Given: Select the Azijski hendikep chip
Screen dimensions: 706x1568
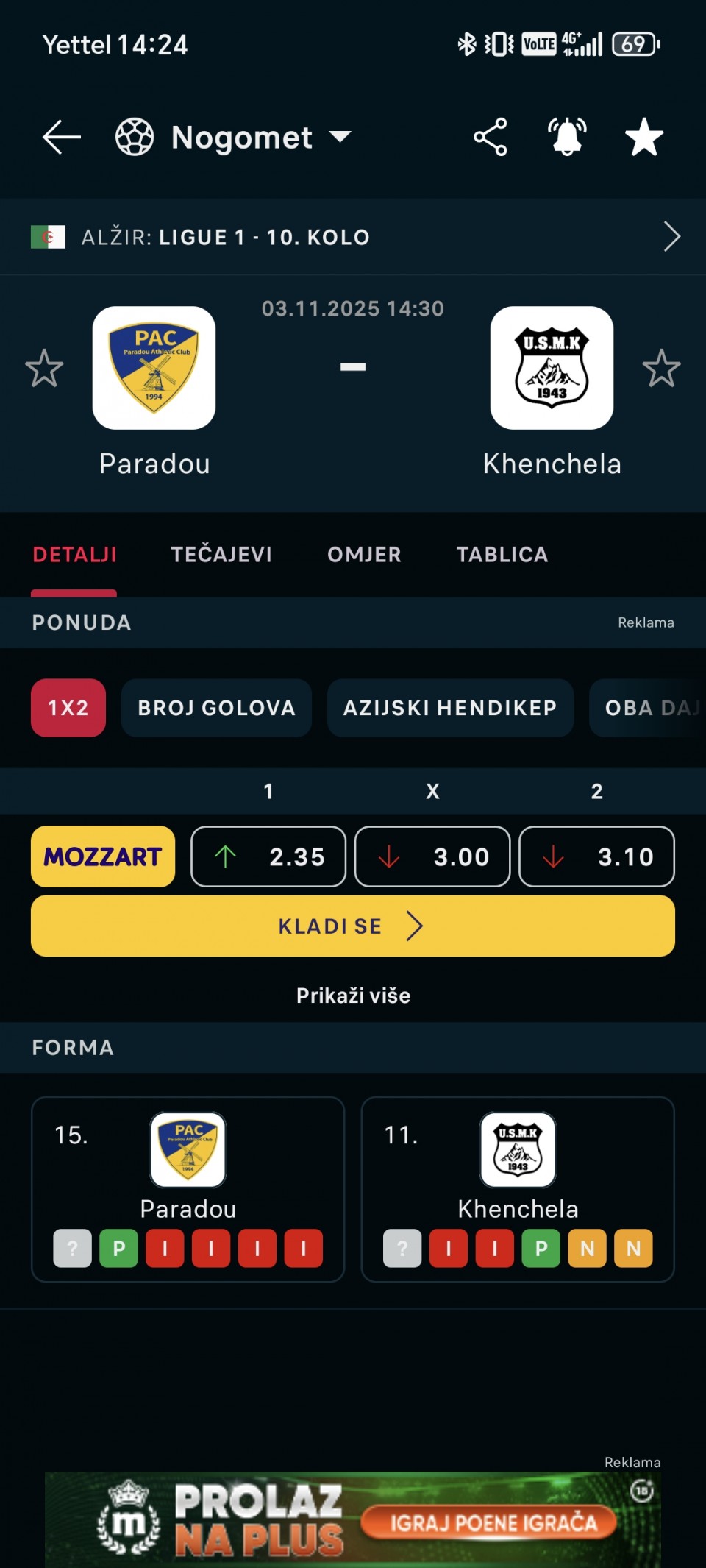Looking at the screenshot, I should [x=449, y=708].
